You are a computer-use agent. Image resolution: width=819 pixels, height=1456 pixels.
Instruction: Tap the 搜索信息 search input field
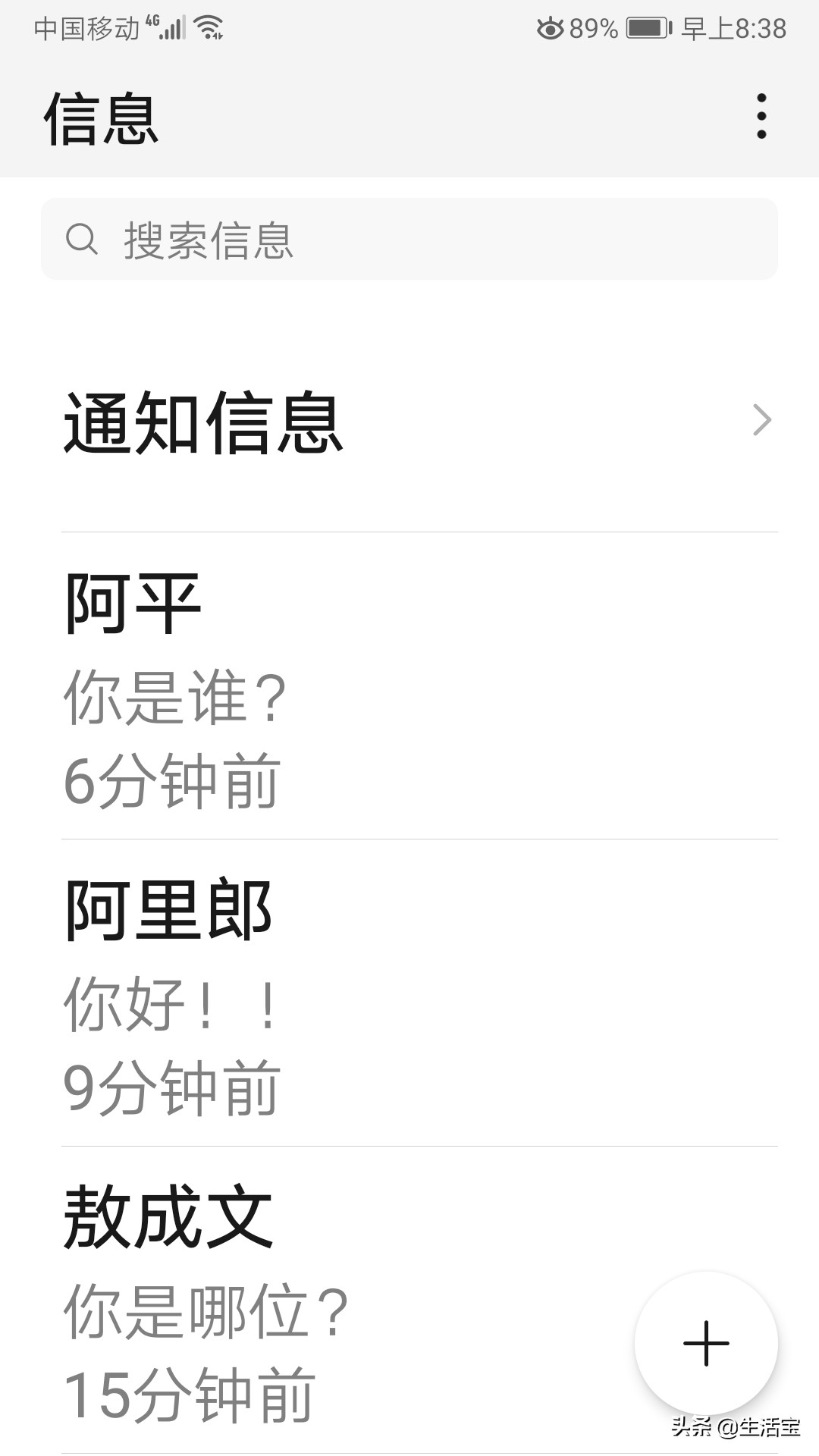click(409, 239)
